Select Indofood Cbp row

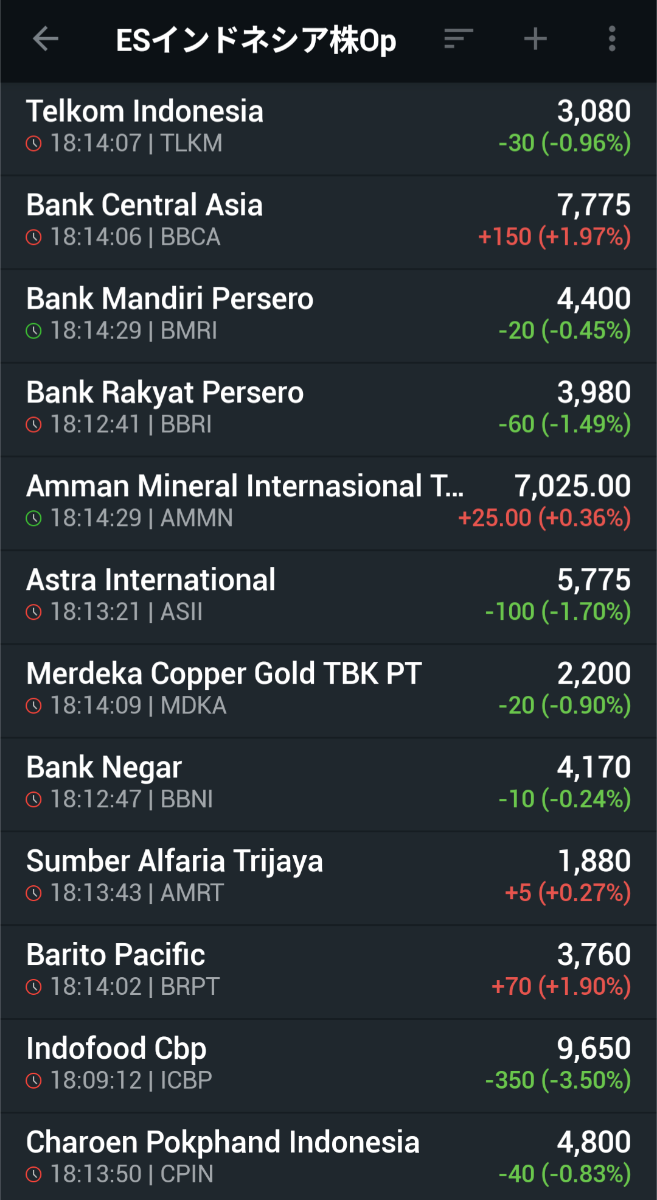[x=328, y=1065]
